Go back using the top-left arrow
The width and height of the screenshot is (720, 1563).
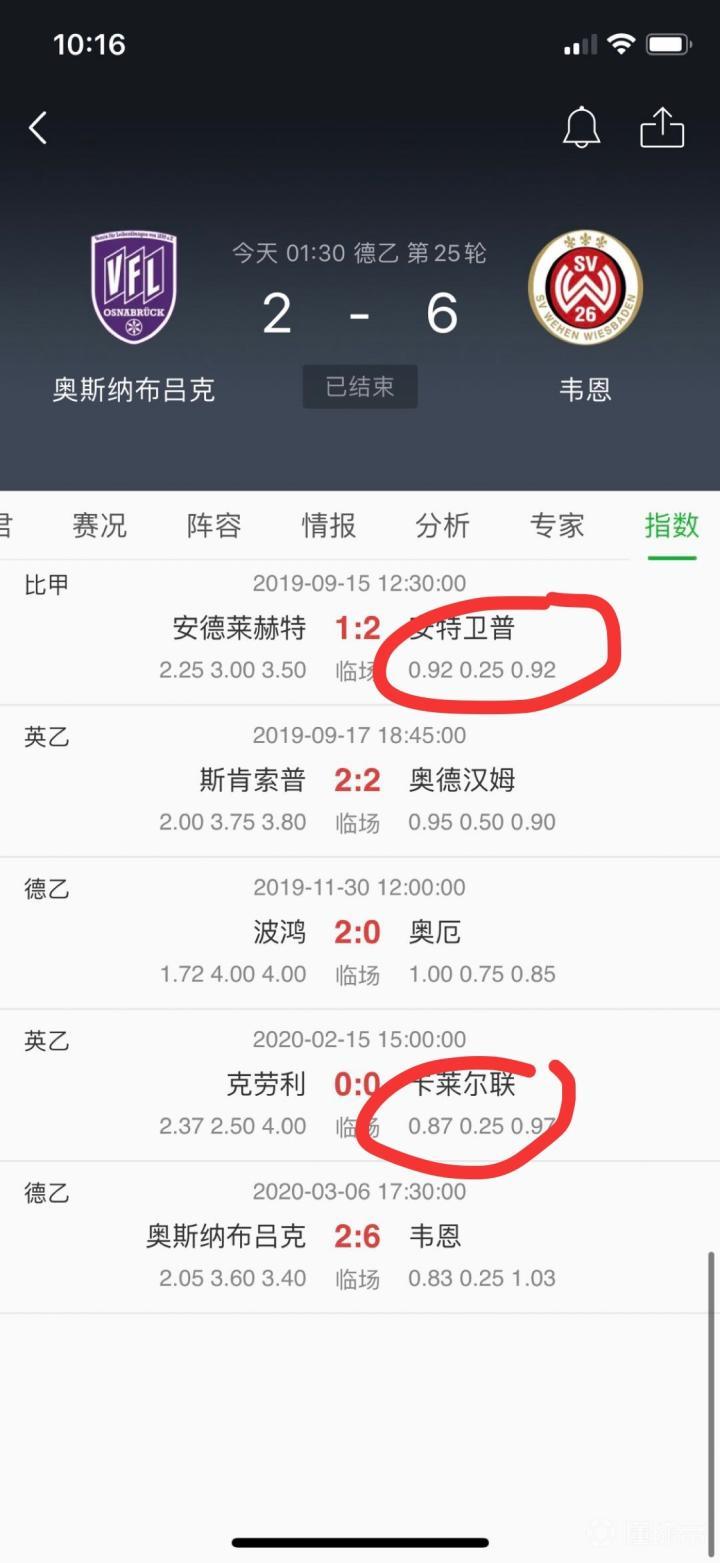click(38, 128)
